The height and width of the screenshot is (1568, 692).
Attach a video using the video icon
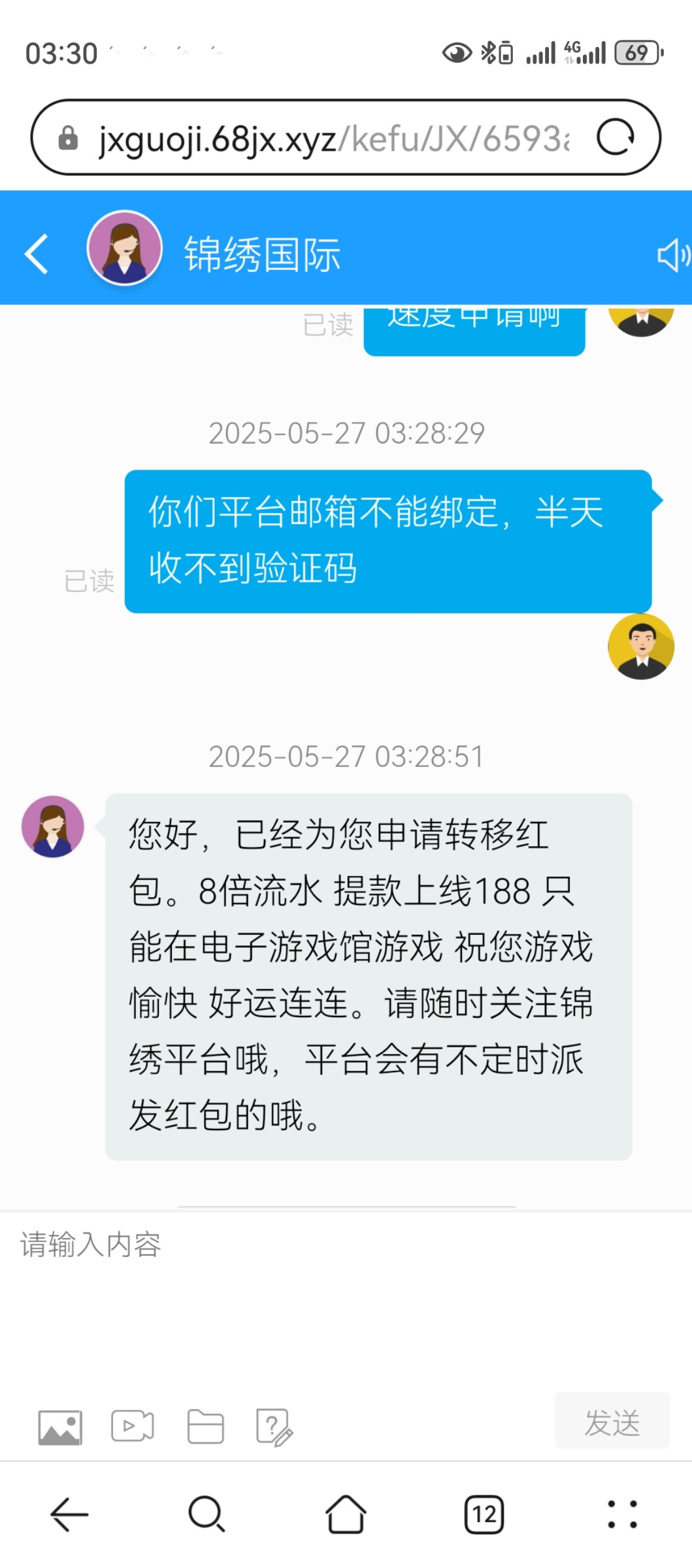133,1427
